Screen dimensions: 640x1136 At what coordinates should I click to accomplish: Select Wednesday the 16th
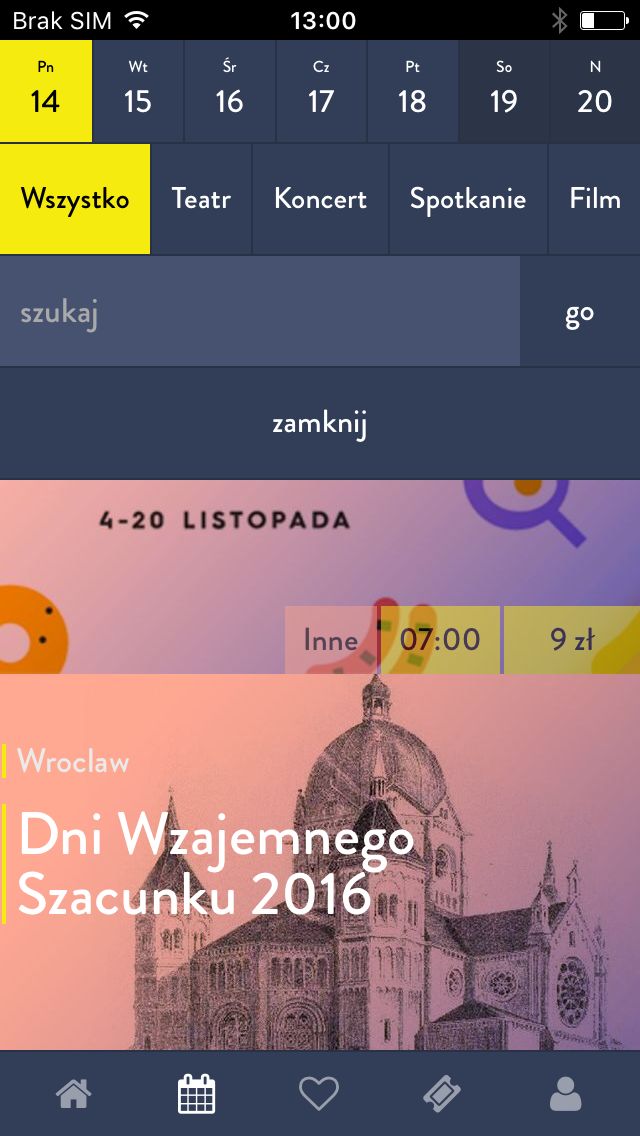[230, 91]
